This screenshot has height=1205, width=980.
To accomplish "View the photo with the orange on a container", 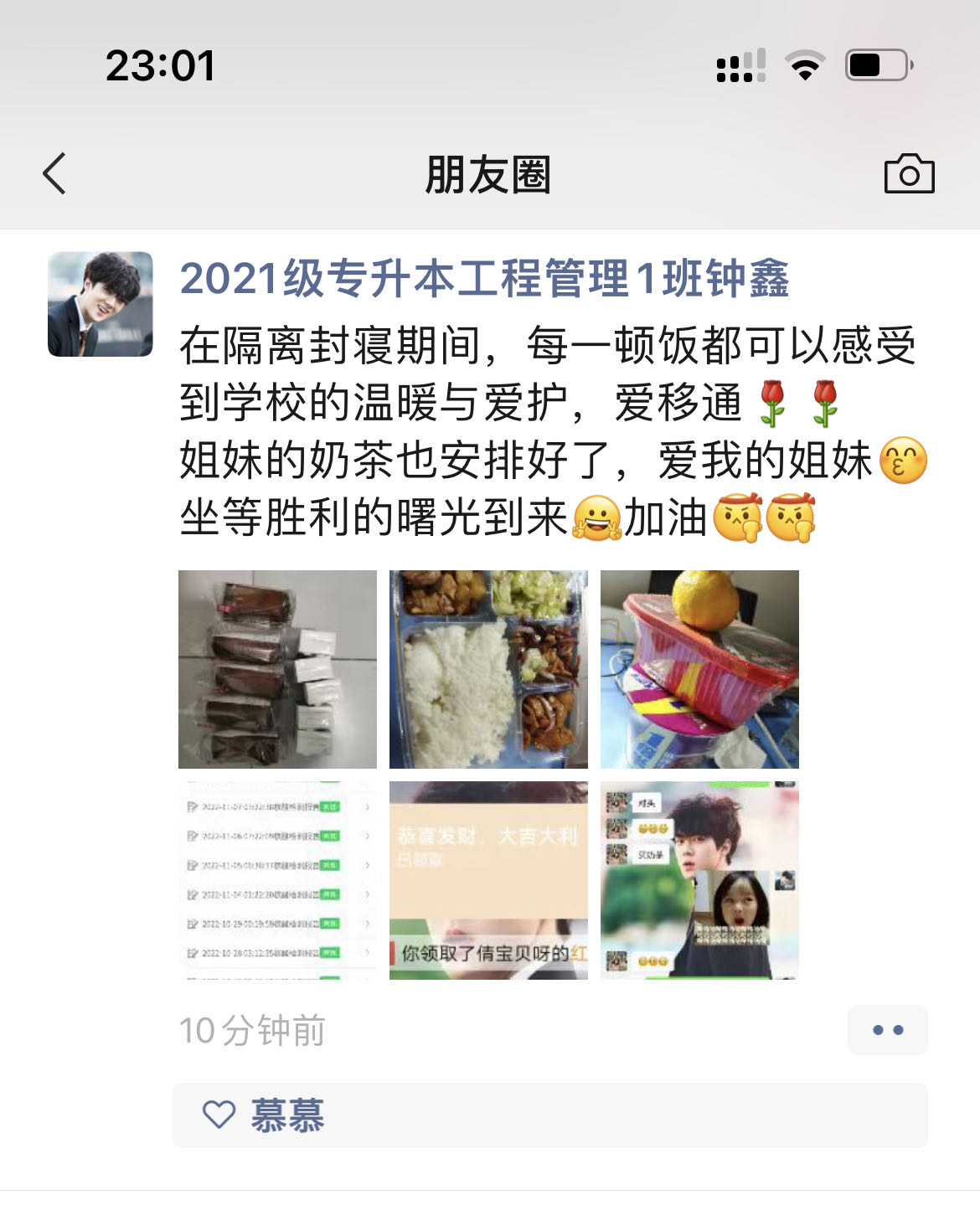I will 699,669.
